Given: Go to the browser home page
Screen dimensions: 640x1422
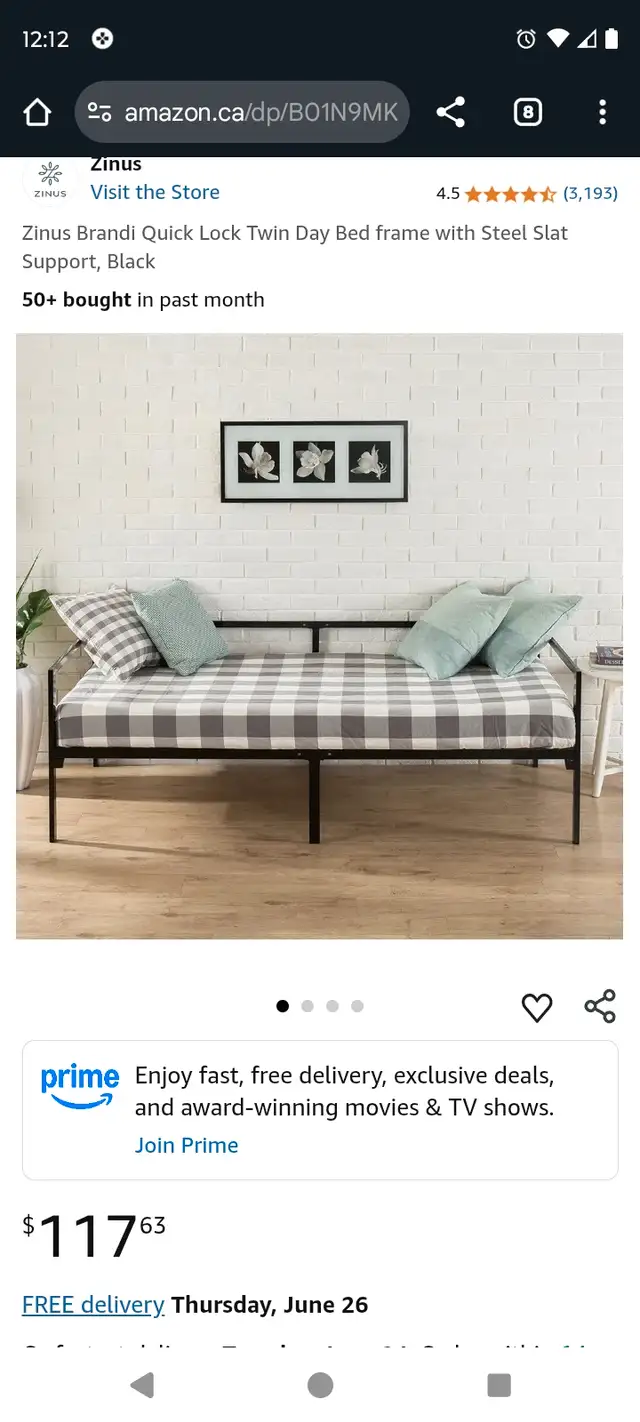Looking at the screenshot, I should pyautogui.click(x=37, y=112).
